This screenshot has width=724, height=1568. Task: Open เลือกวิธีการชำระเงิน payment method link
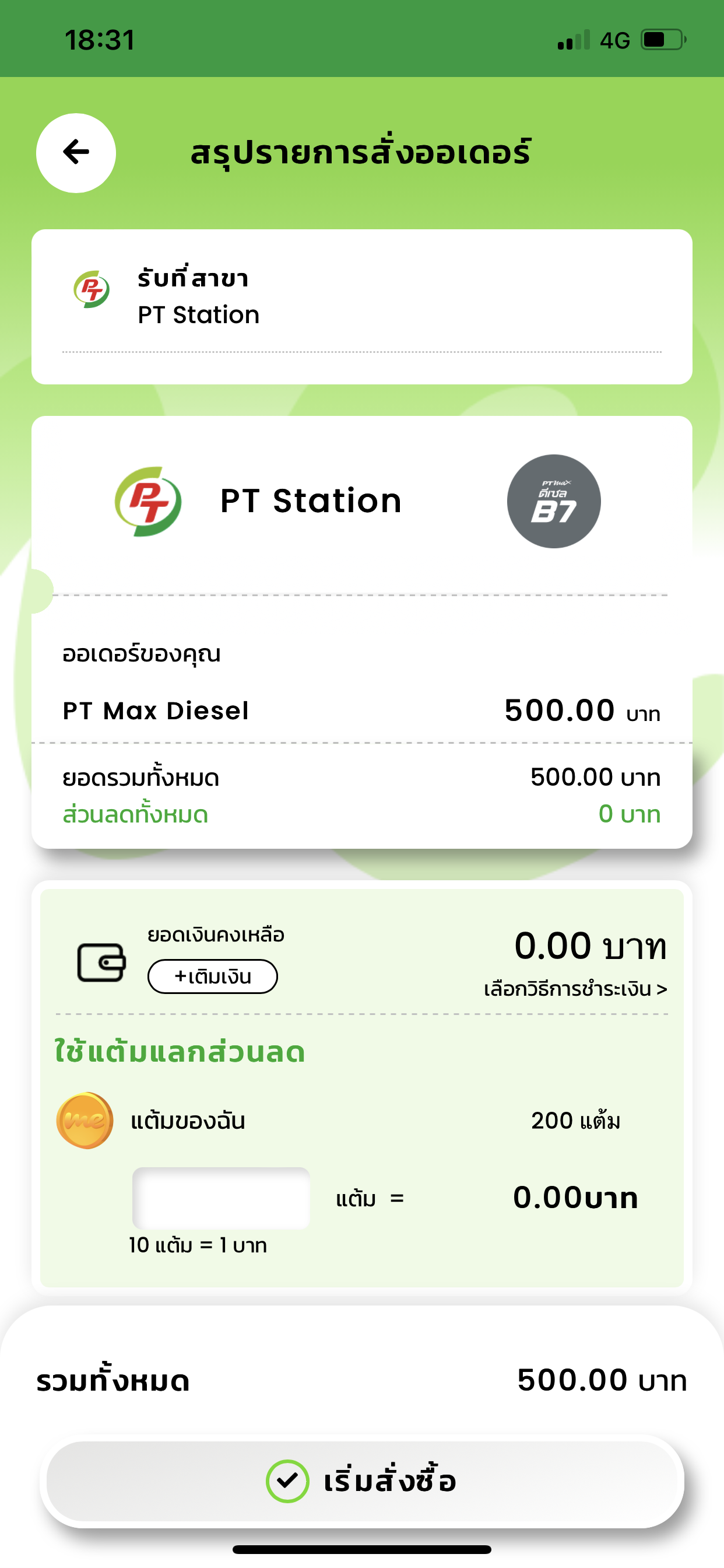(x=575, y=989)
